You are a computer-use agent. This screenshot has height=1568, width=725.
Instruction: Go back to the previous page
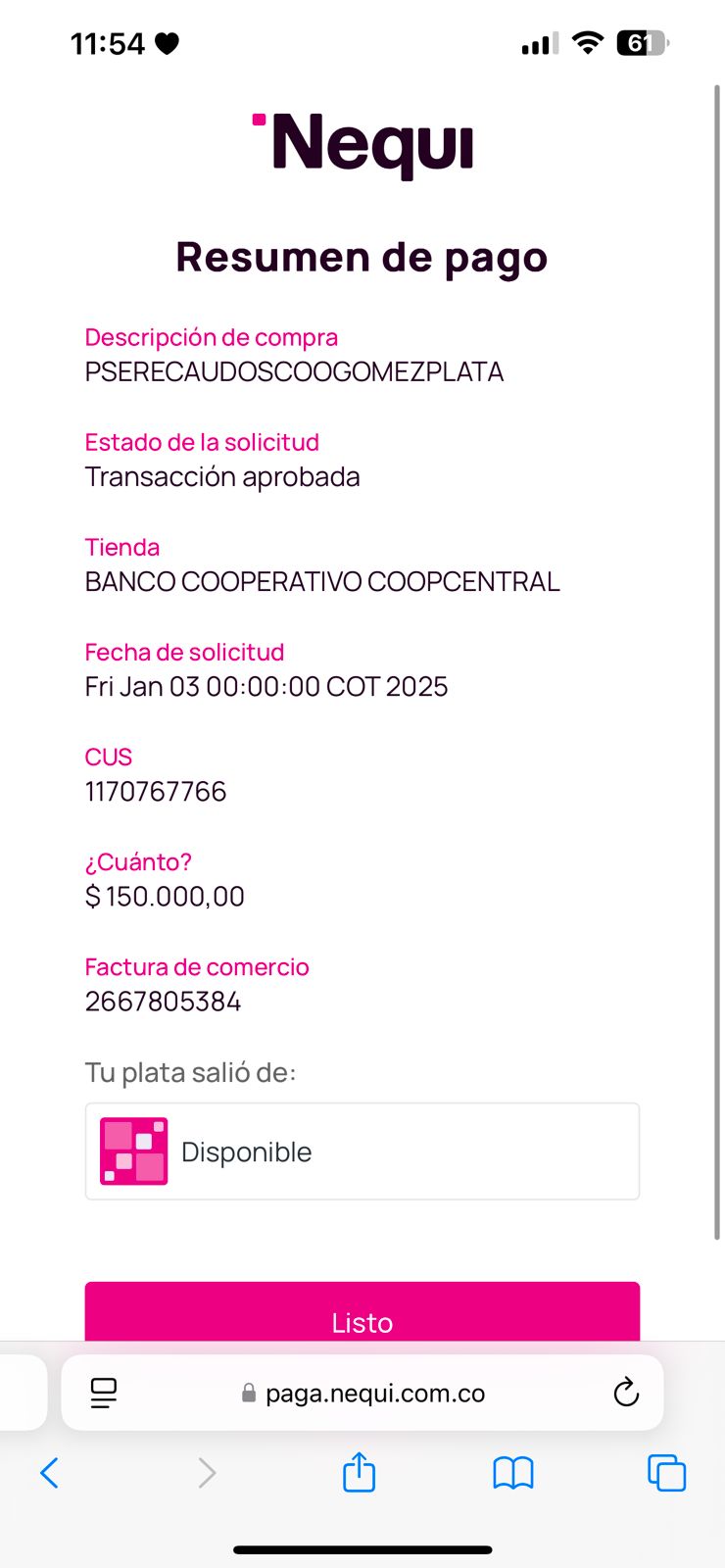pos(50,1472)
